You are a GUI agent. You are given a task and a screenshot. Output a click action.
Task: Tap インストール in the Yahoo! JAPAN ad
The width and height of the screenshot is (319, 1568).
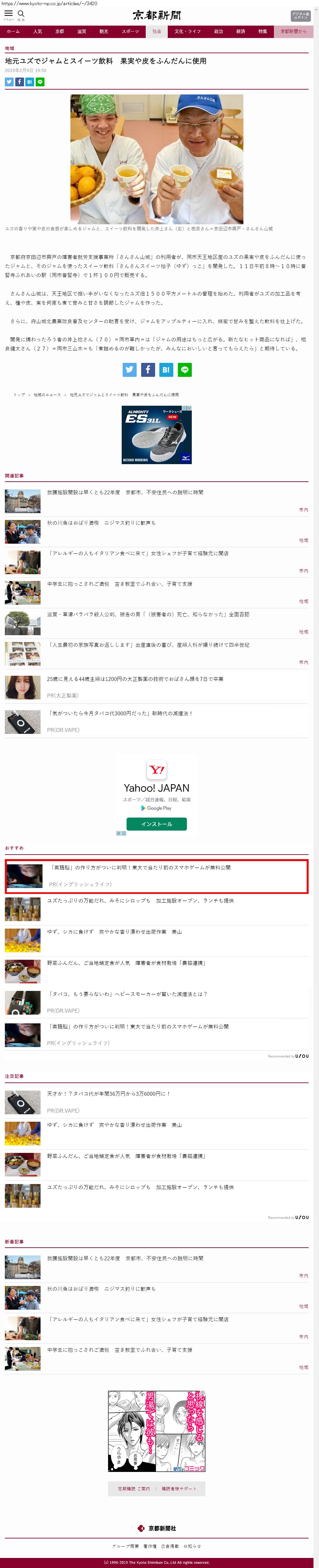(x=156, y=824)
